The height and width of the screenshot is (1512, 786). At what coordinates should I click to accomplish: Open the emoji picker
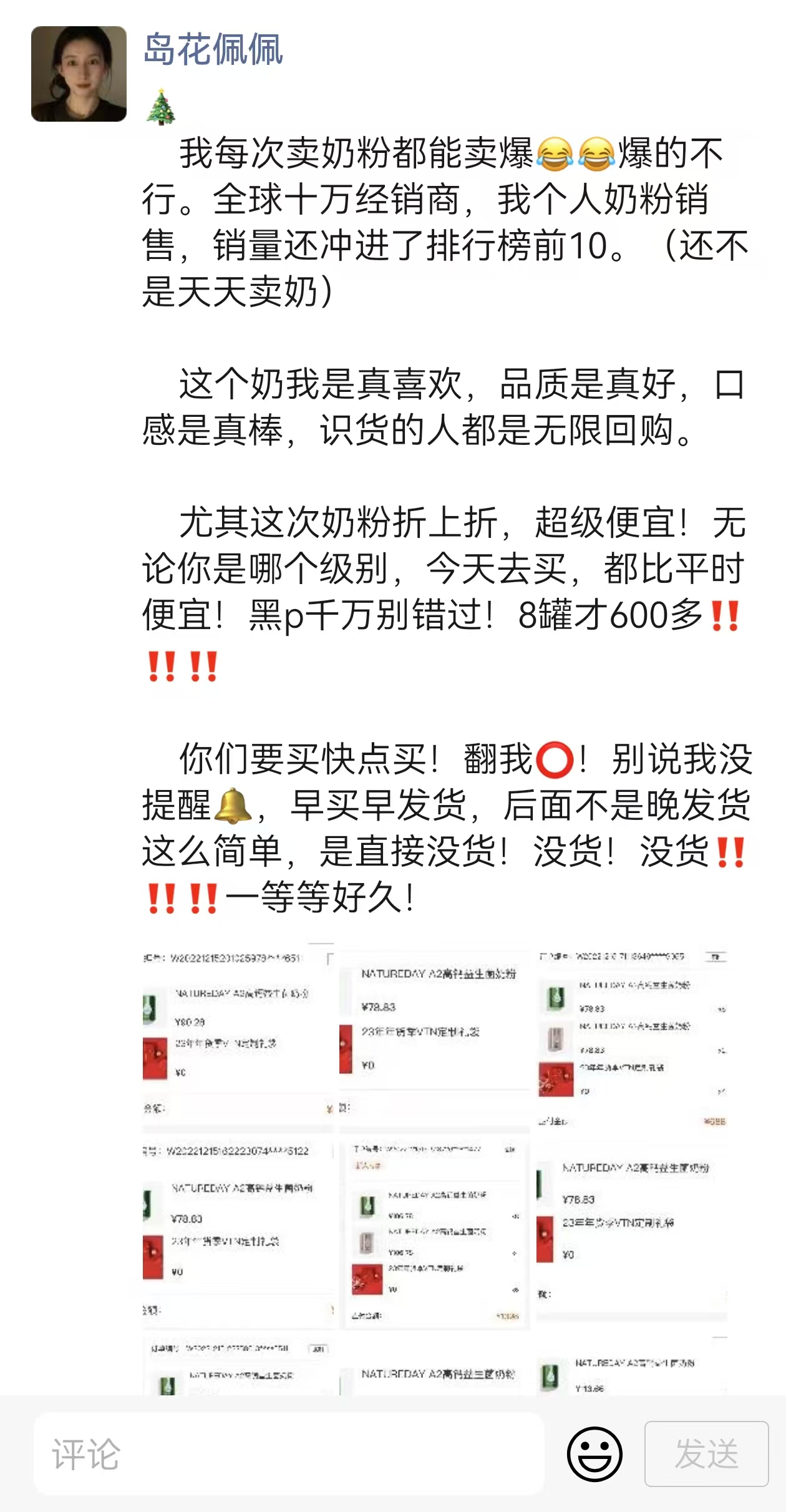pyautogui.click(x=594, y=1454)
